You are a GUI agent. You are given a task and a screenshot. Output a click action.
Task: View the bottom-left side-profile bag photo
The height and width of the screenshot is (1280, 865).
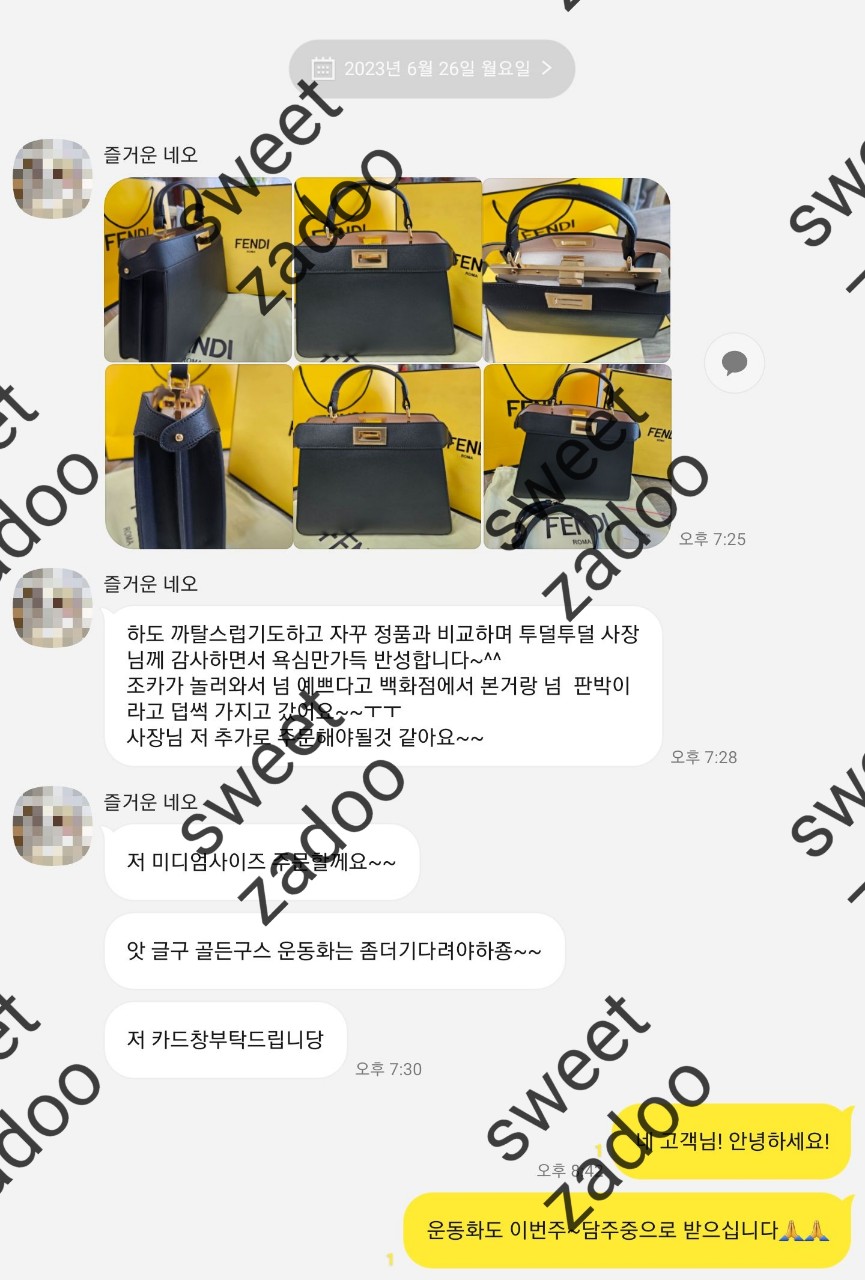198,456
